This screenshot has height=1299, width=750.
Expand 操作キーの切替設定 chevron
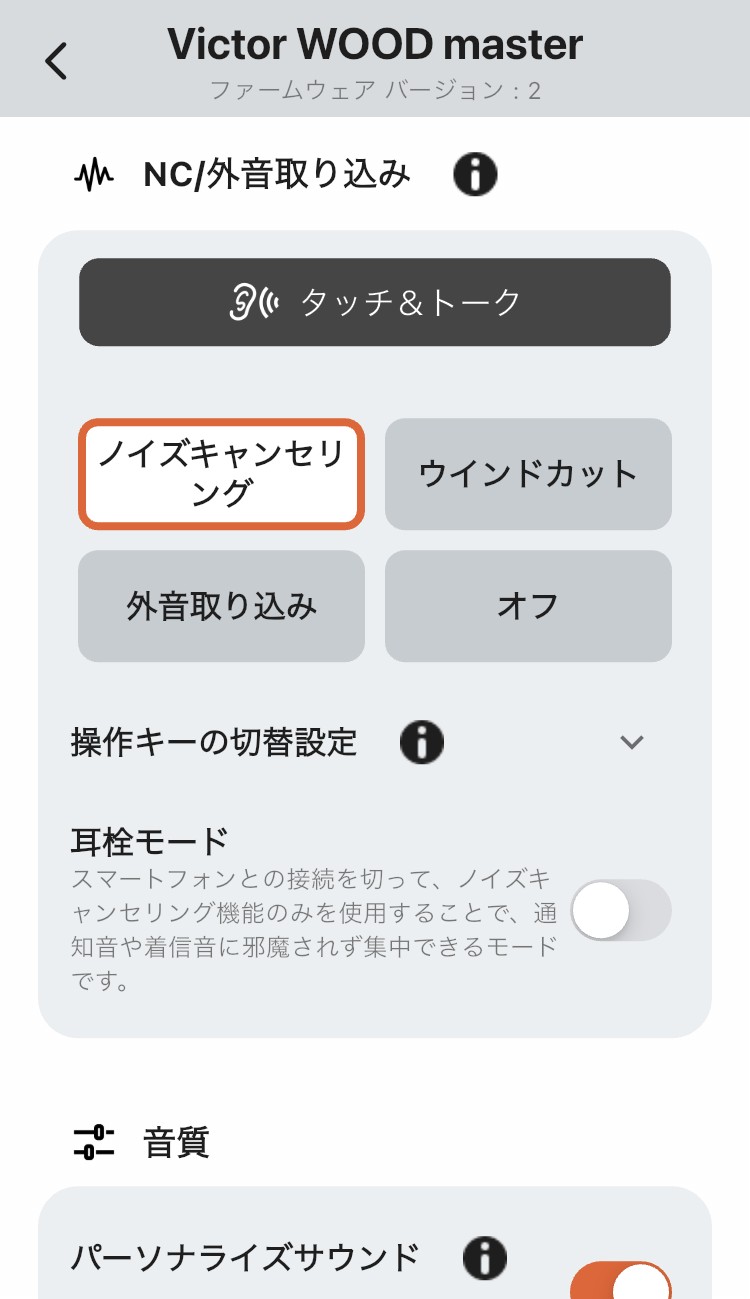tap(631, 743)
